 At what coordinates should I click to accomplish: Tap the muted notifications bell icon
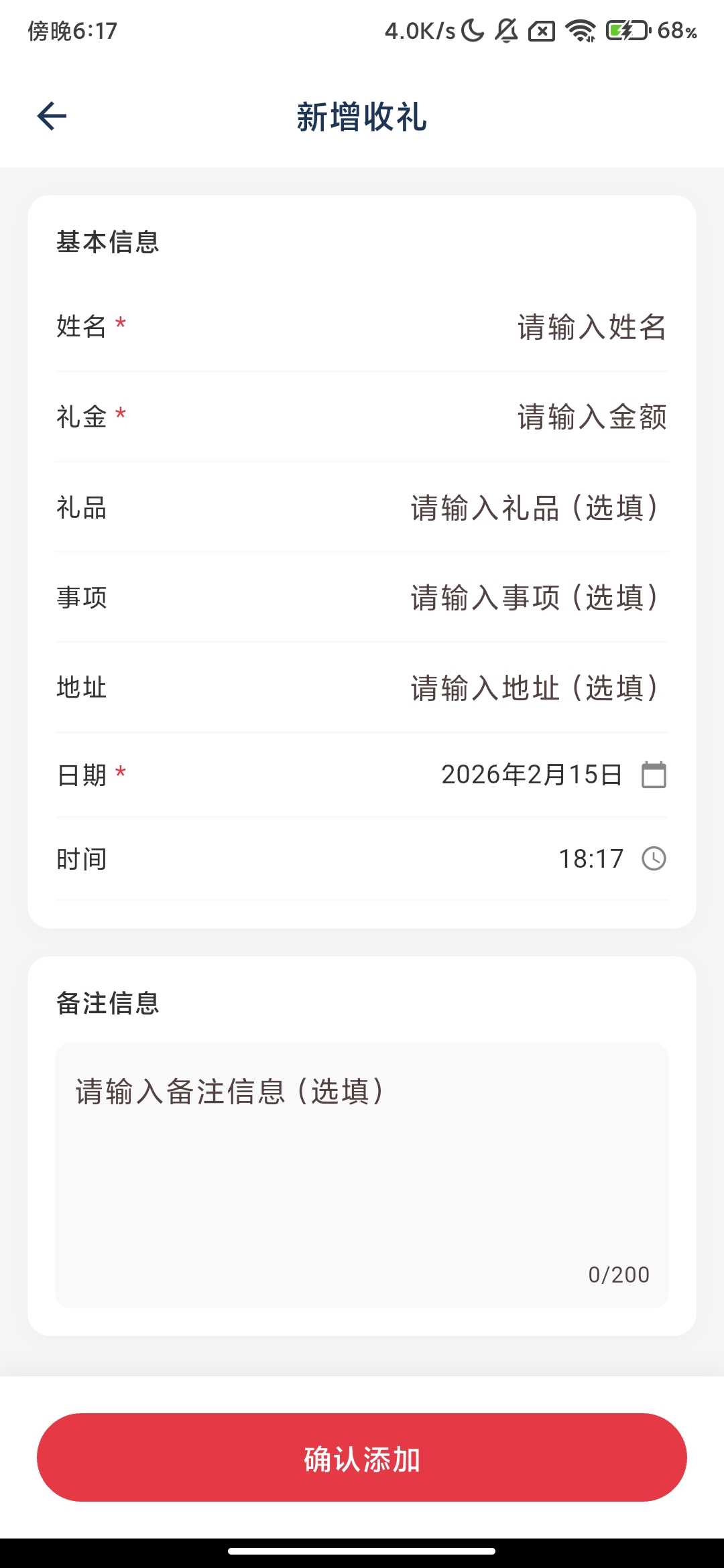pos(507,30)
